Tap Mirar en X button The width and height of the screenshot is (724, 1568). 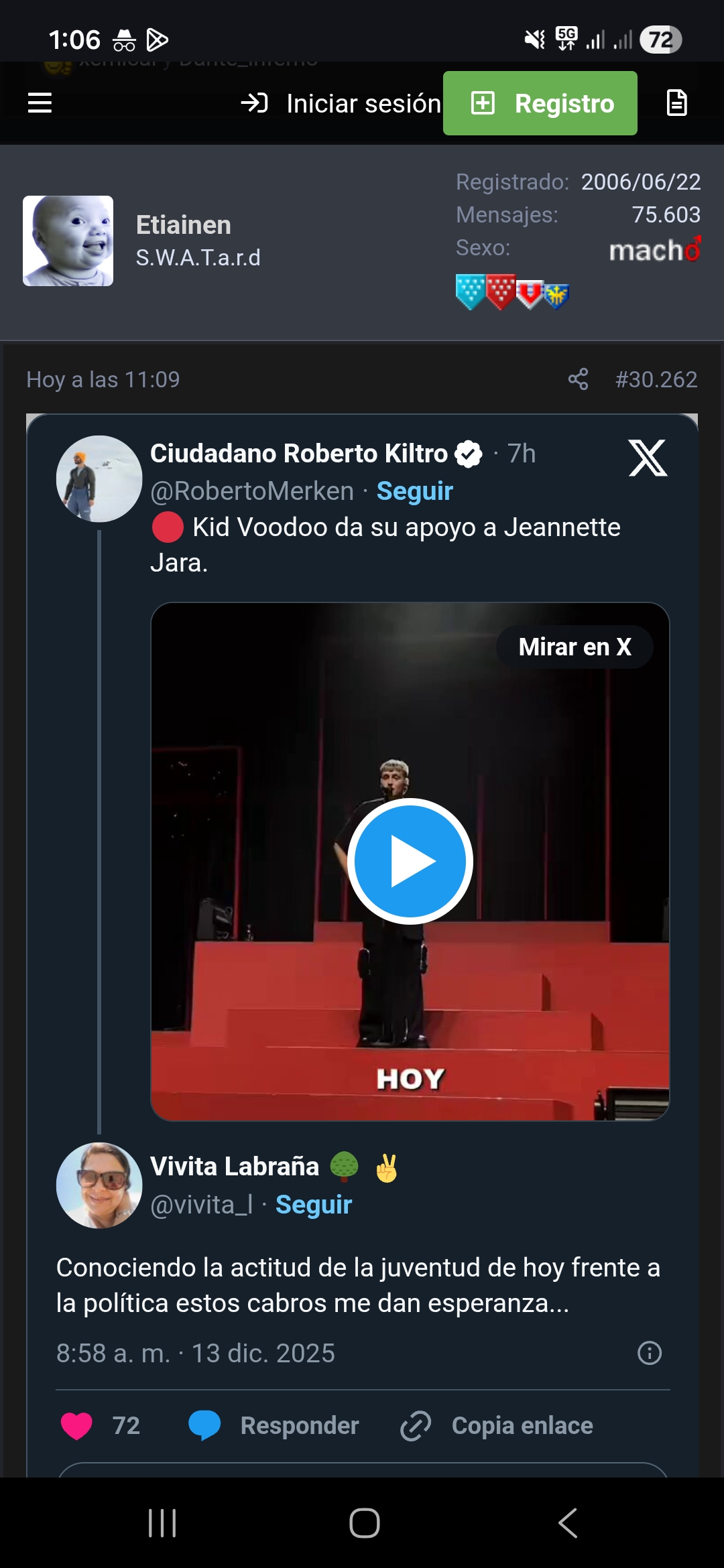(x=575, y=647)
